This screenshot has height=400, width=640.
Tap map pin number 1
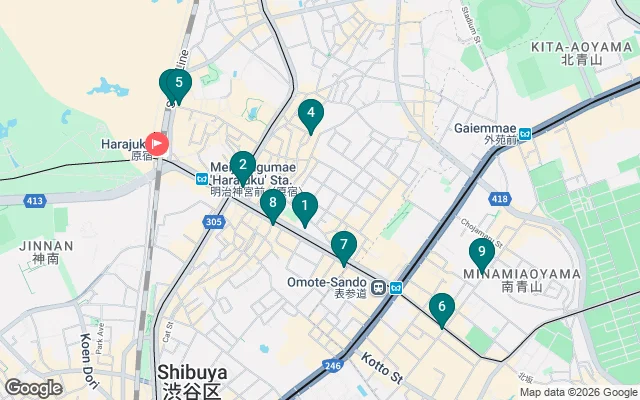305,206
